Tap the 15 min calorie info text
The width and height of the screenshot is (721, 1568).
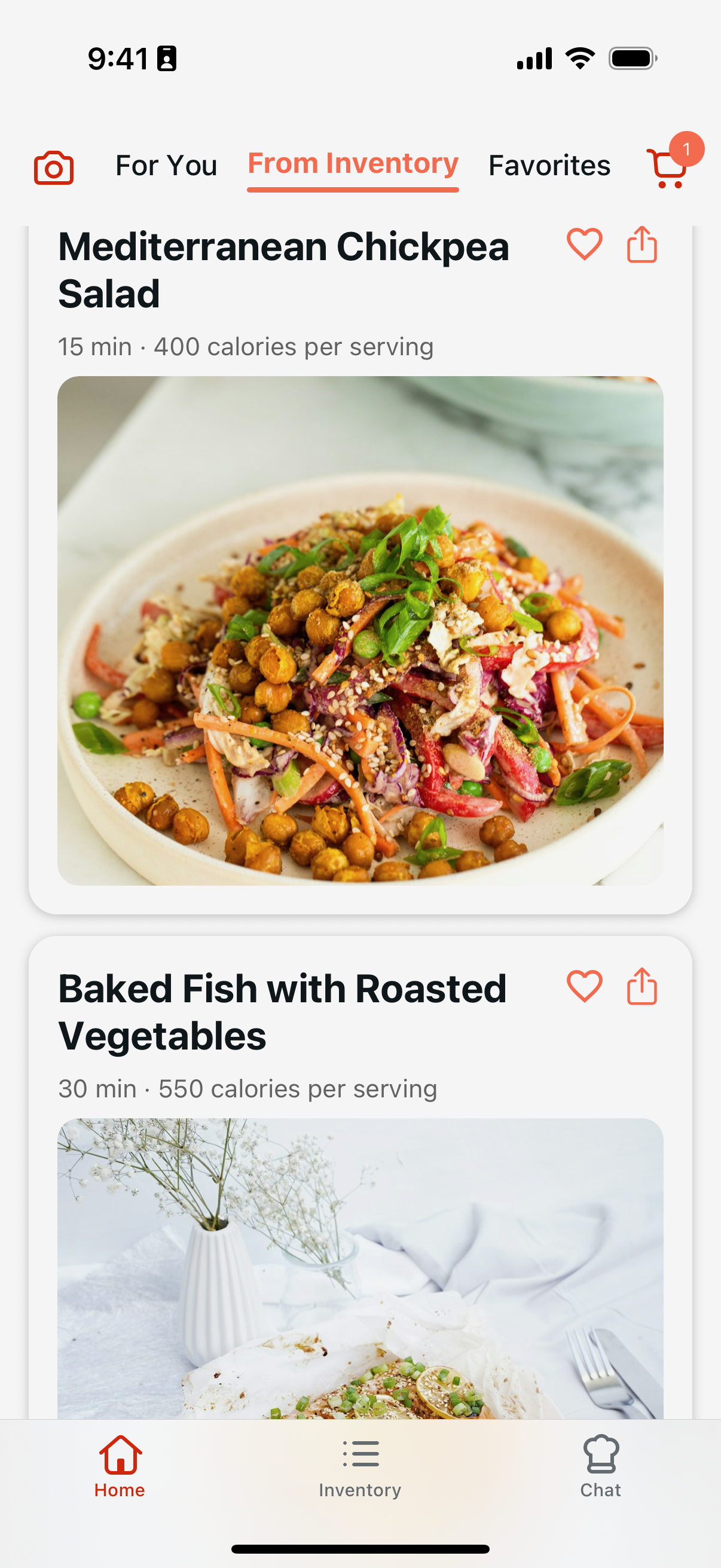pyautogui.click(x=245, y=346)
